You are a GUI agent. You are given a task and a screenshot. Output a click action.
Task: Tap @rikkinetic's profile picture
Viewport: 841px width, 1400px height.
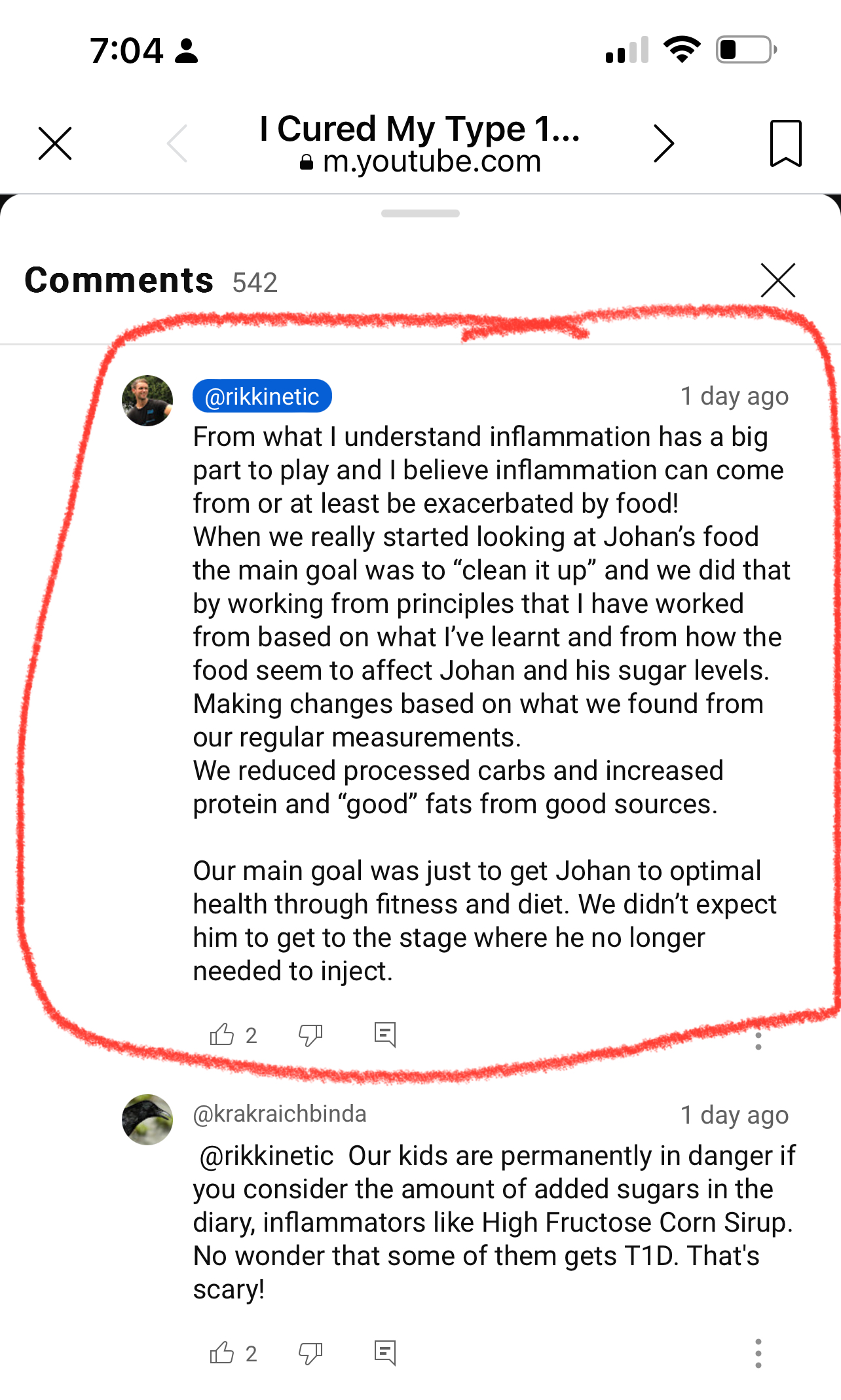(x=147, y=401)
